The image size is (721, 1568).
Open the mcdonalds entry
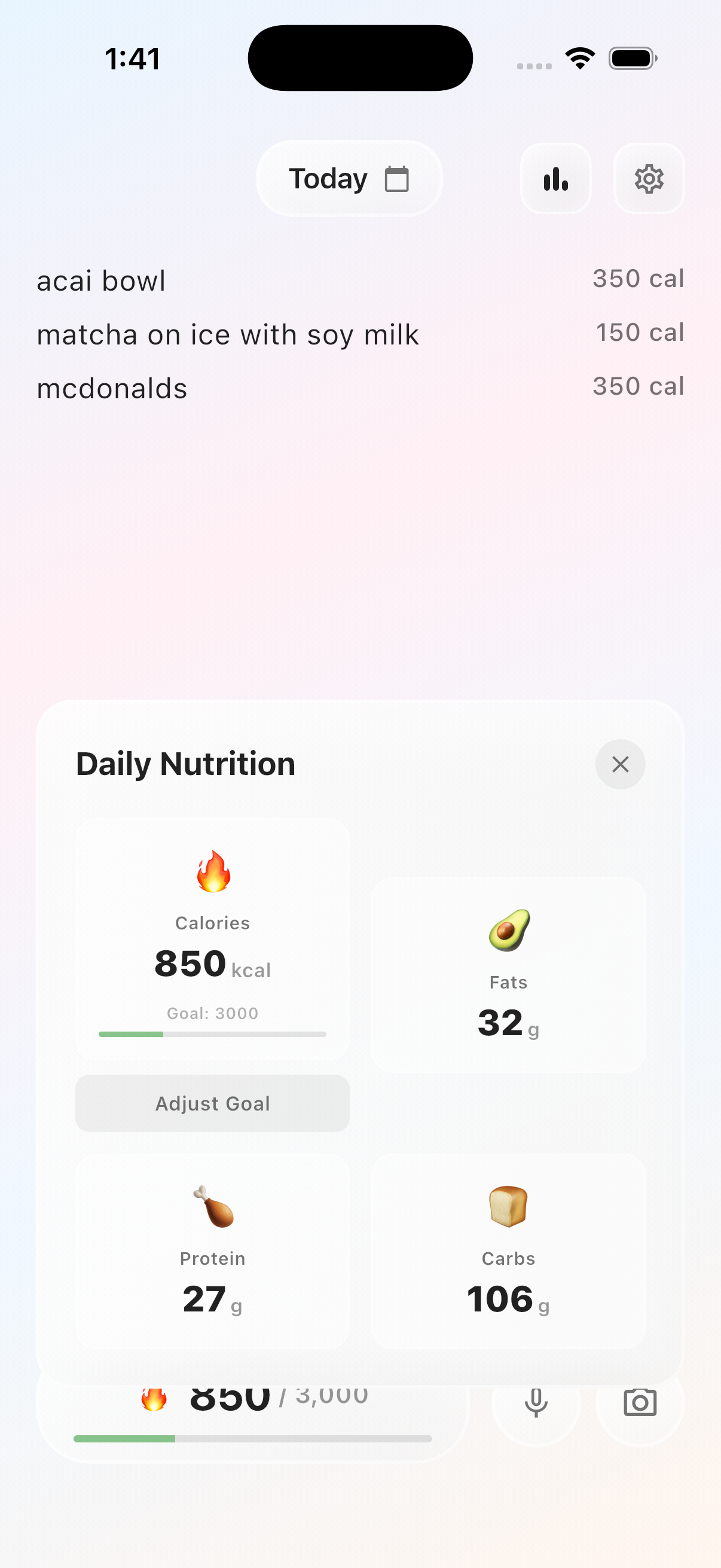point(112,388)
